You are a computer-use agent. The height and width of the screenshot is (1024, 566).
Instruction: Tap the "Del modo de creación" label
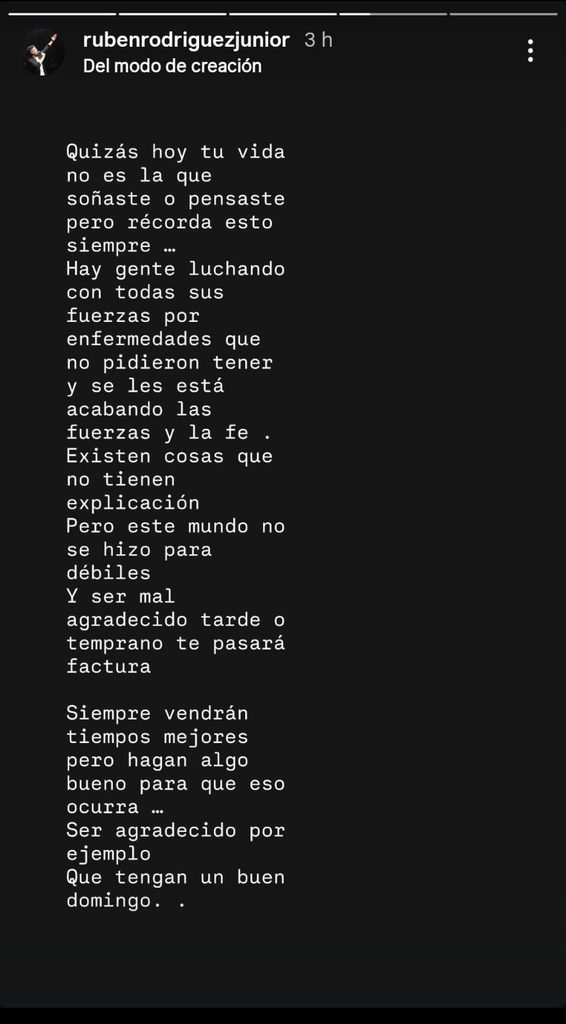tap(172, 66)
